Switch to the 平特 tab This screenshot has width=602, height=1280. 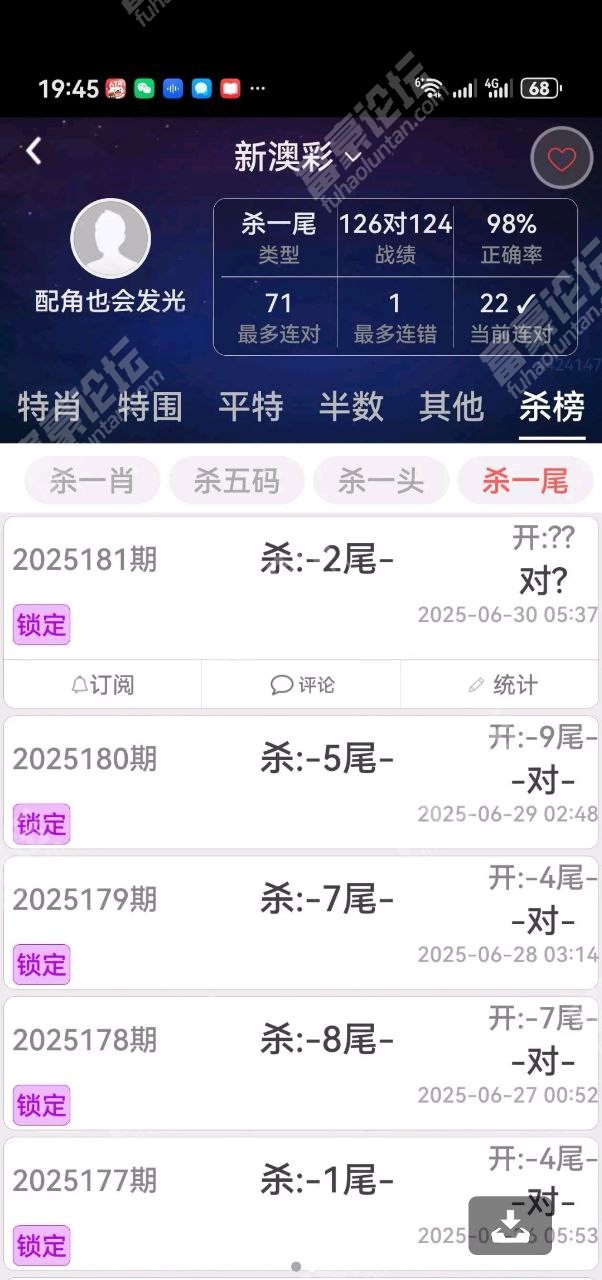point(251,407)
